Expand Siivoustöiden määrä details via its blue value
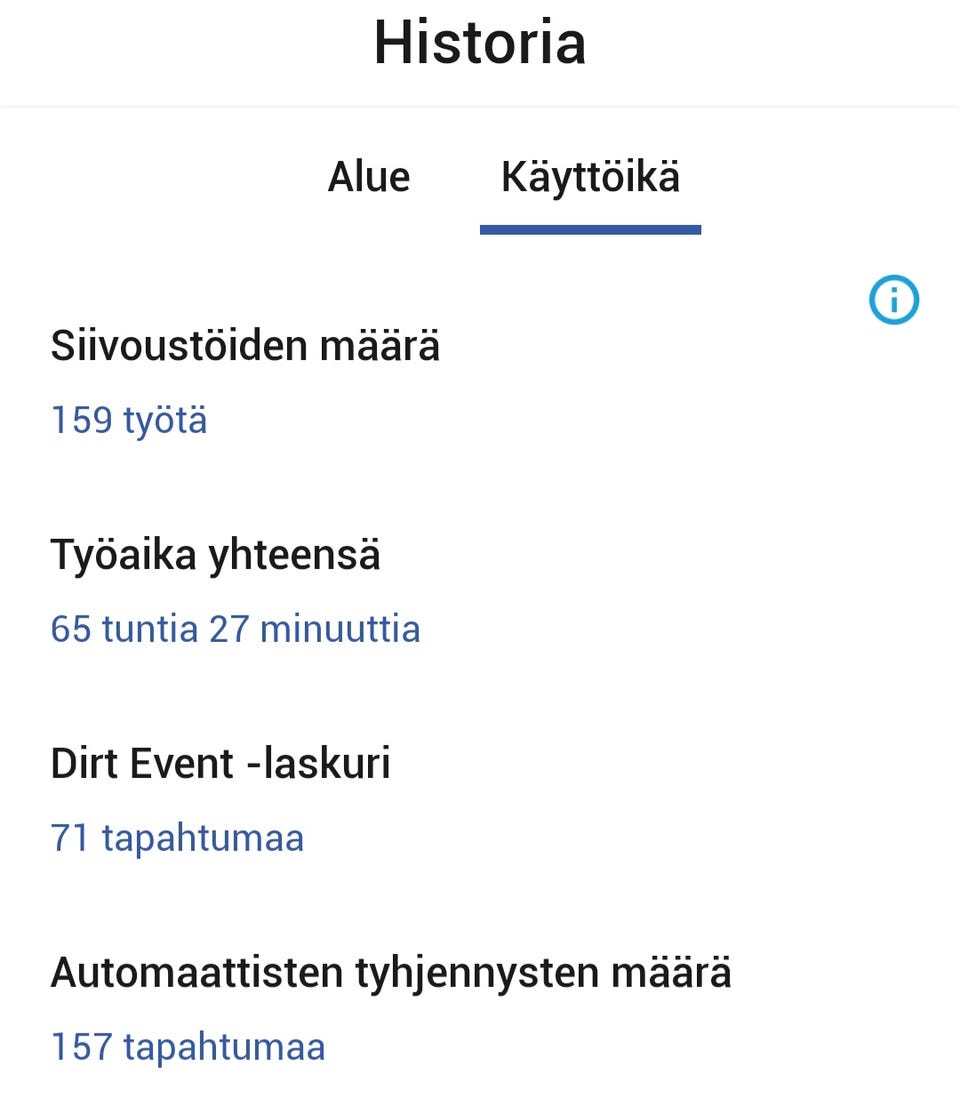 pyautogui.click(x=129, y=420)
